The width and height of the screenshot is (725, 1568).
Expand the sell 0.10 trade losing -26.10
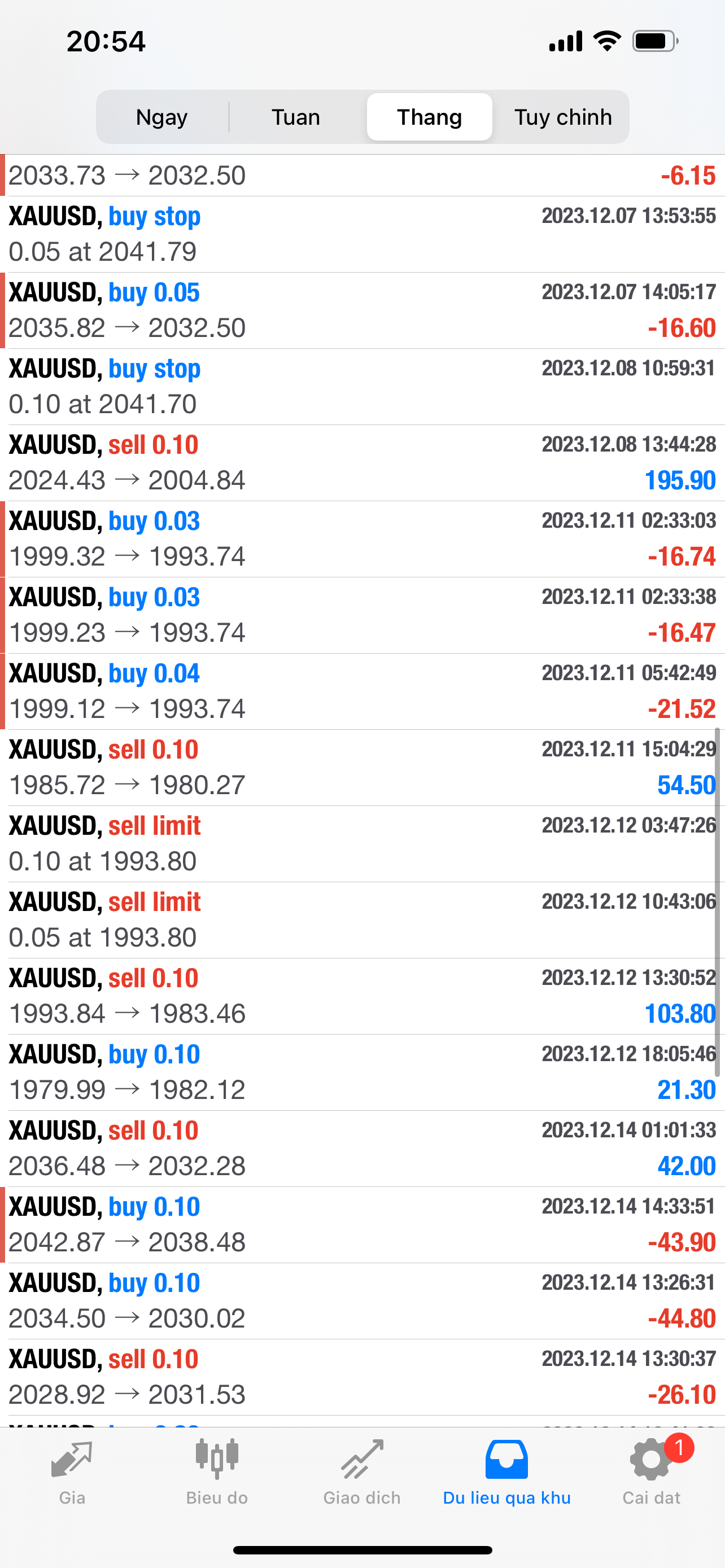(362, 1377)
